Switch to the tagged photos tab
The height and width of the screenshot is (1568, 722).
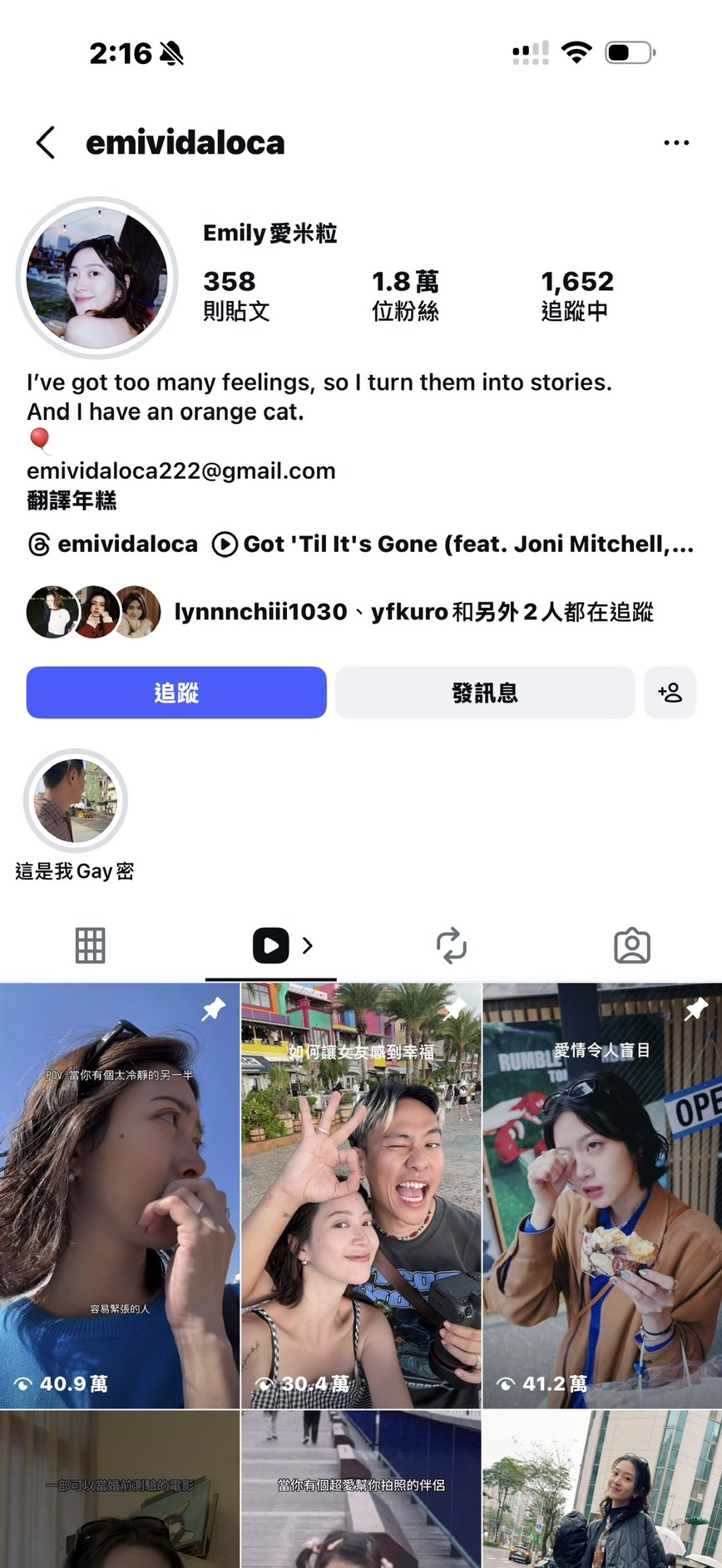632,945
